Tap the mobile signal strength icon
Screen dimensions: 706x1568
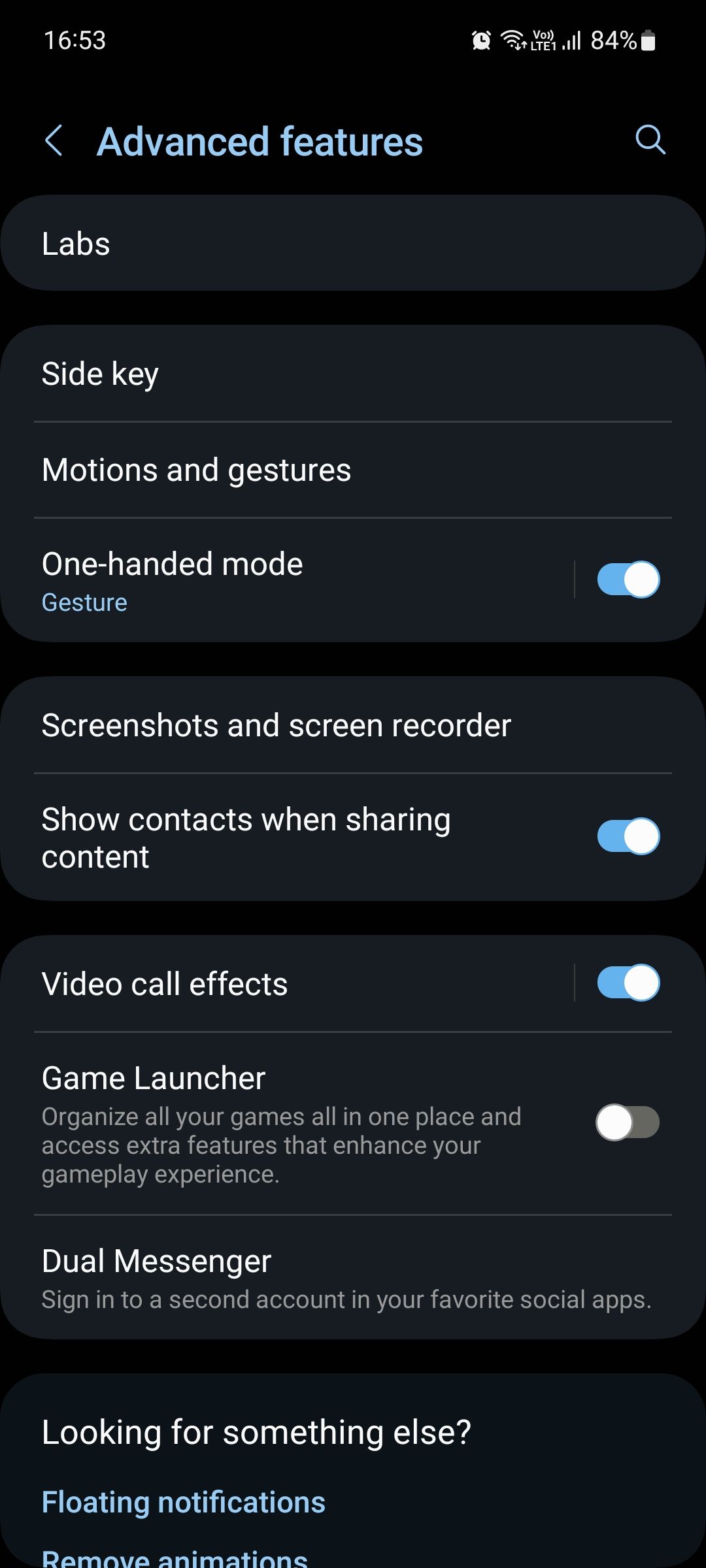click(x=570, y=40)
